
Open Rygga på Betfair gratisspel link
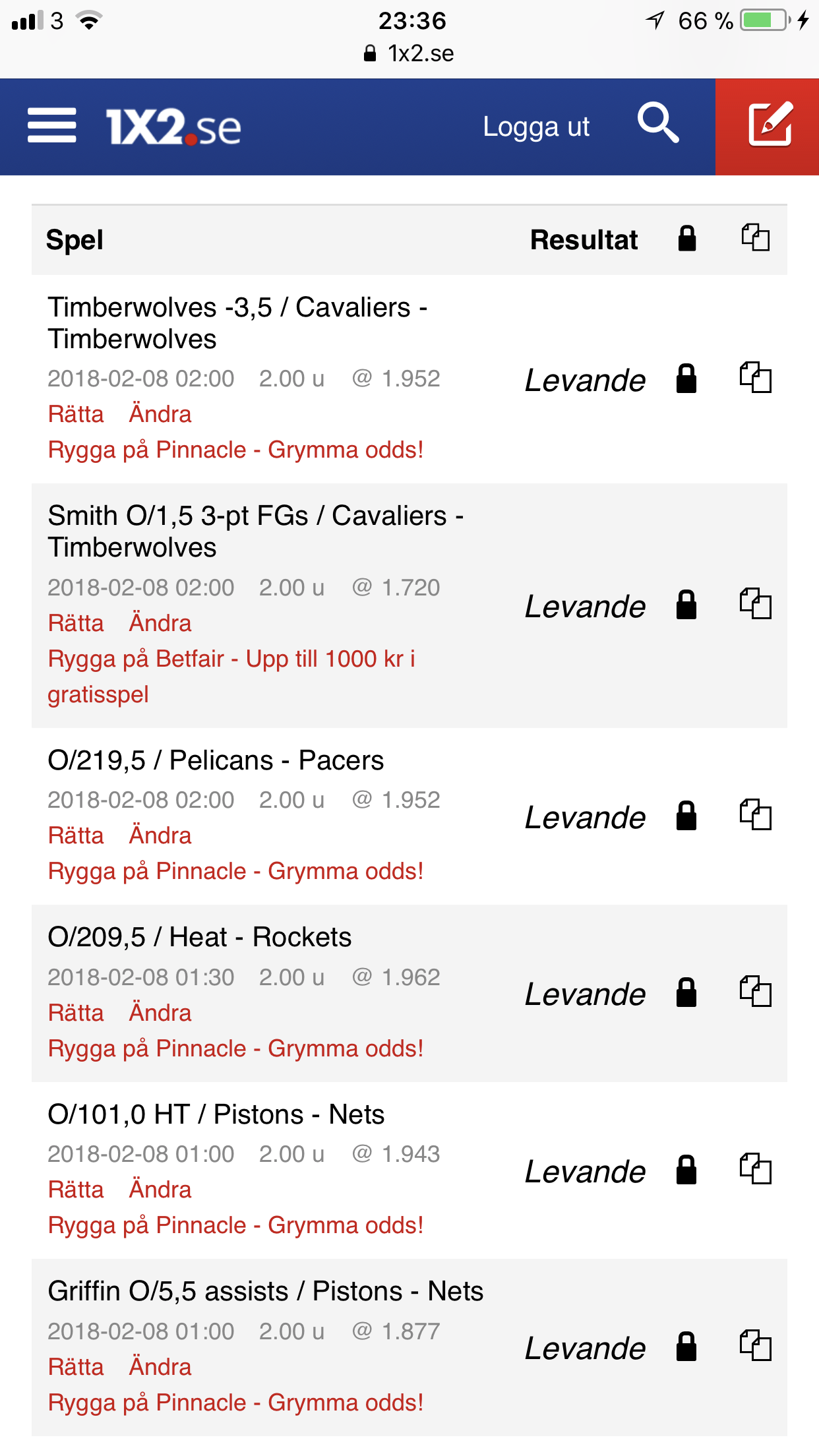coord(231,677)
